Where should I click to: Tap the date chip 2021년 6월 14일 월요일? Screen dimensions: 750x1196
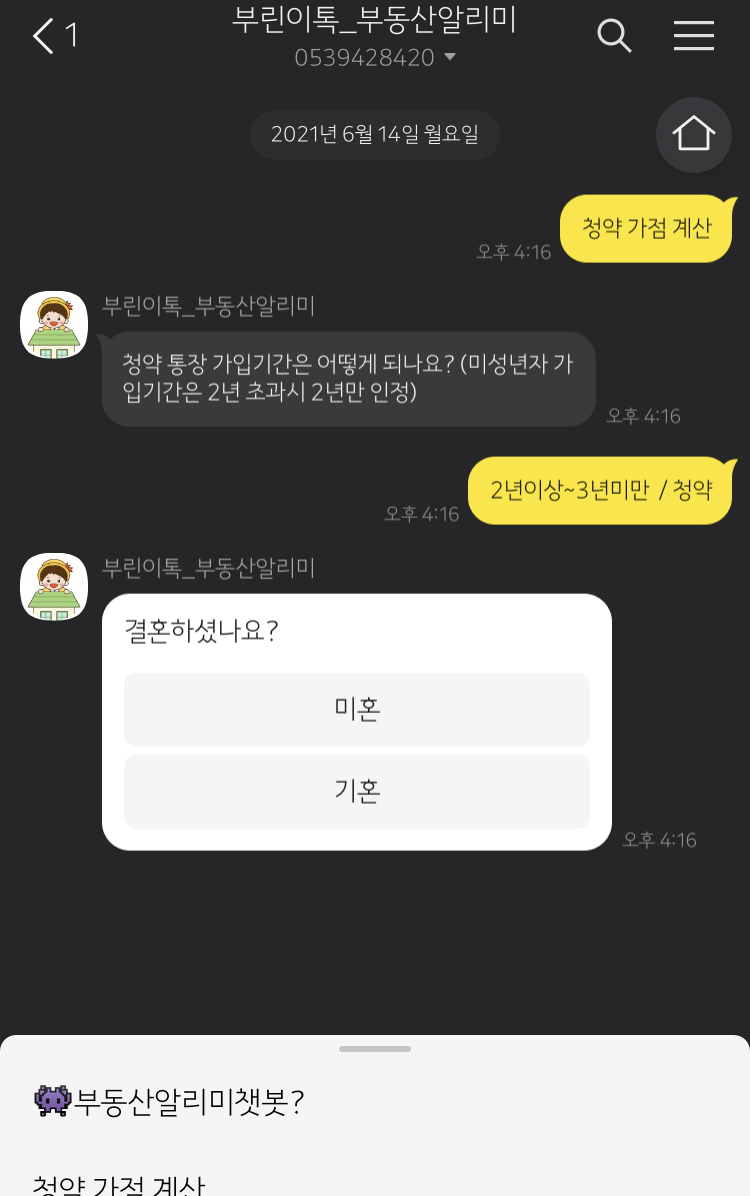(x=374, y=133)
